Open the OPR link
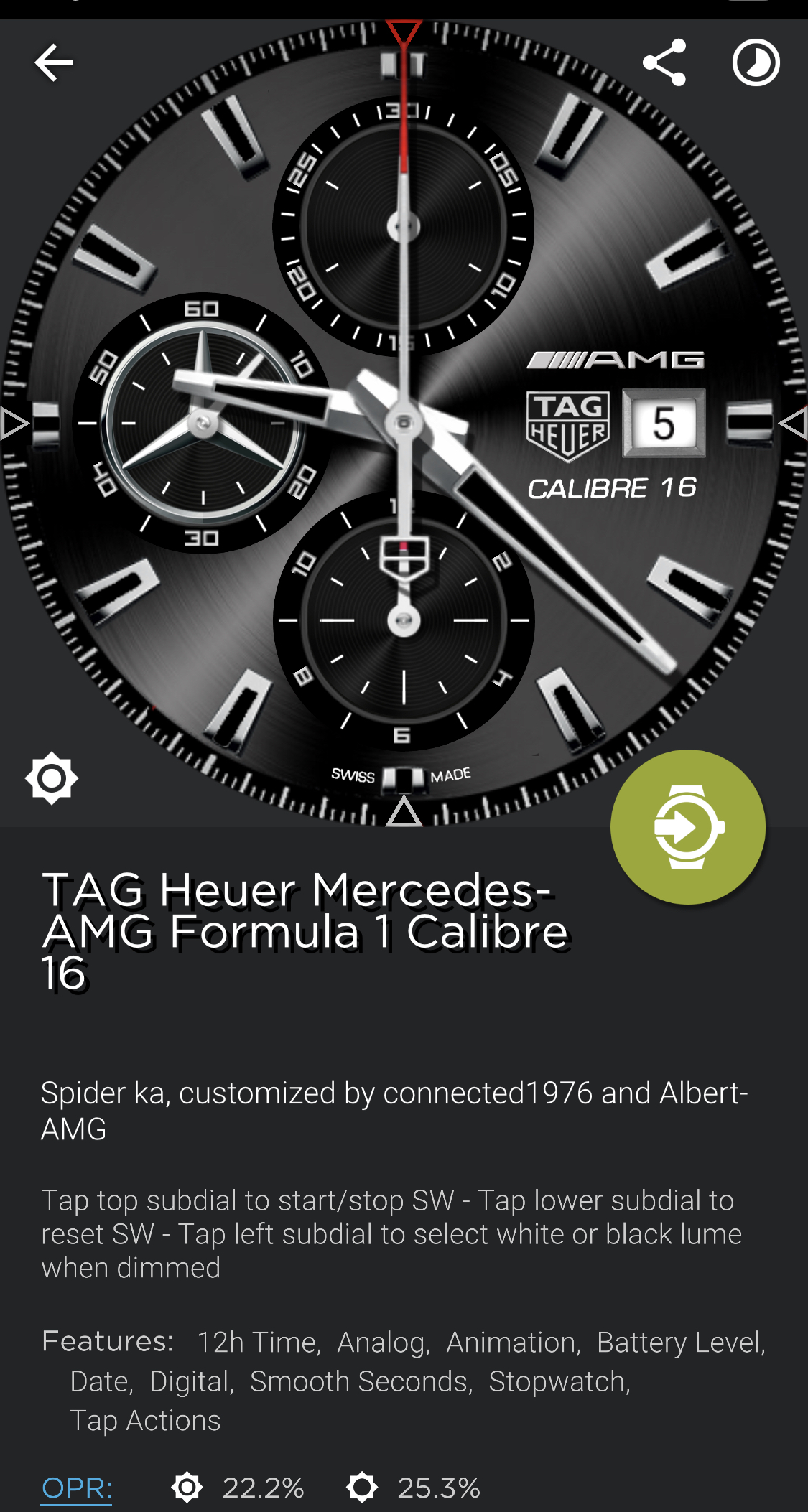 (x=77, y=1488)
